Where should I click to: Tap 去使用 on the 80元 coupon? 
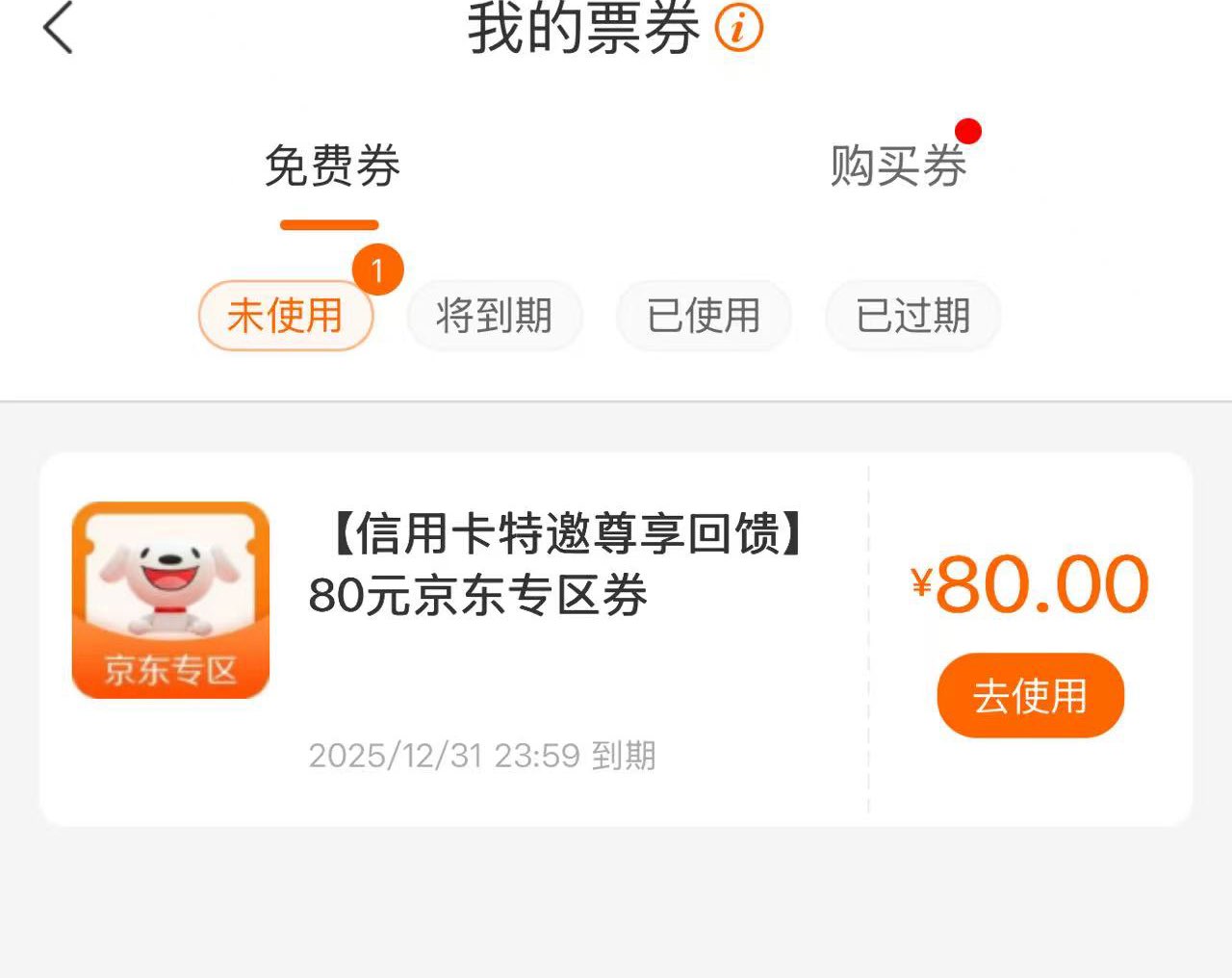1030,696
